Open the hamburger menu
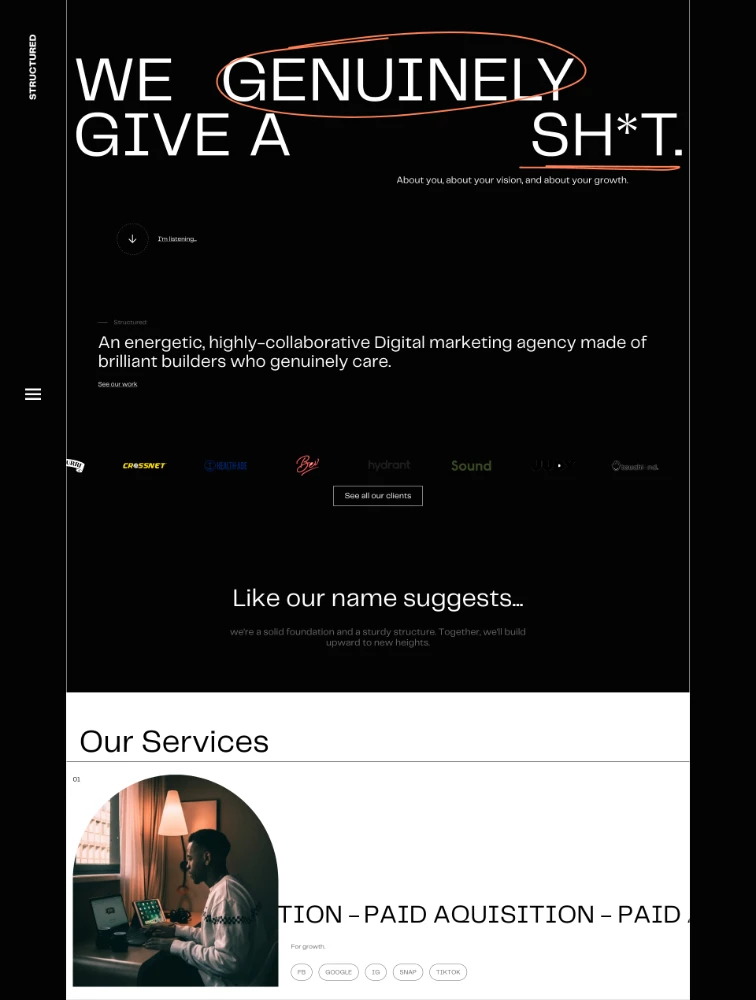This screenshot has width=756, height=1000. point(33,394)
